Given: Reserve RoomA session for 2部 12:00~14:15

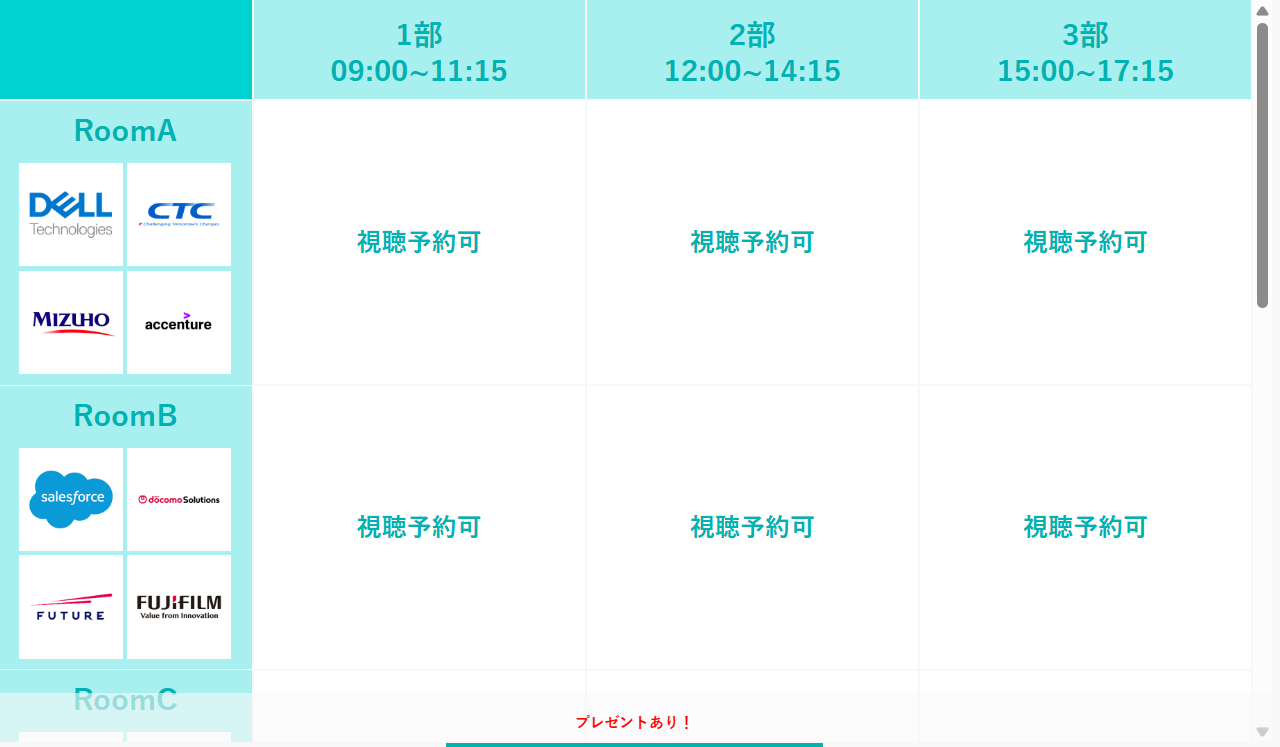Looking at the screenshot, I should click(752, 242).
